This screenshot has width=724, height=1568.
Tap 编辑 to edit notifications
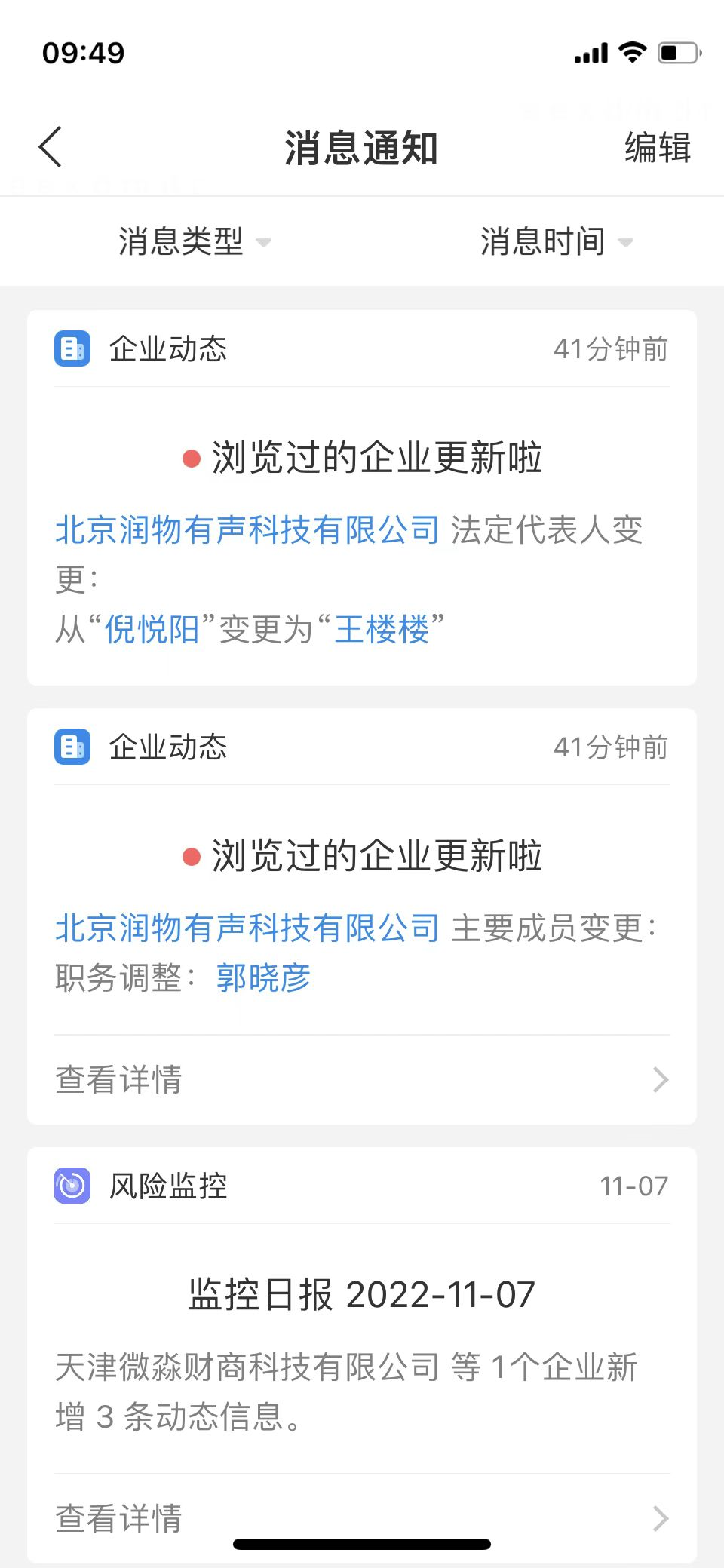click(658, 147)
